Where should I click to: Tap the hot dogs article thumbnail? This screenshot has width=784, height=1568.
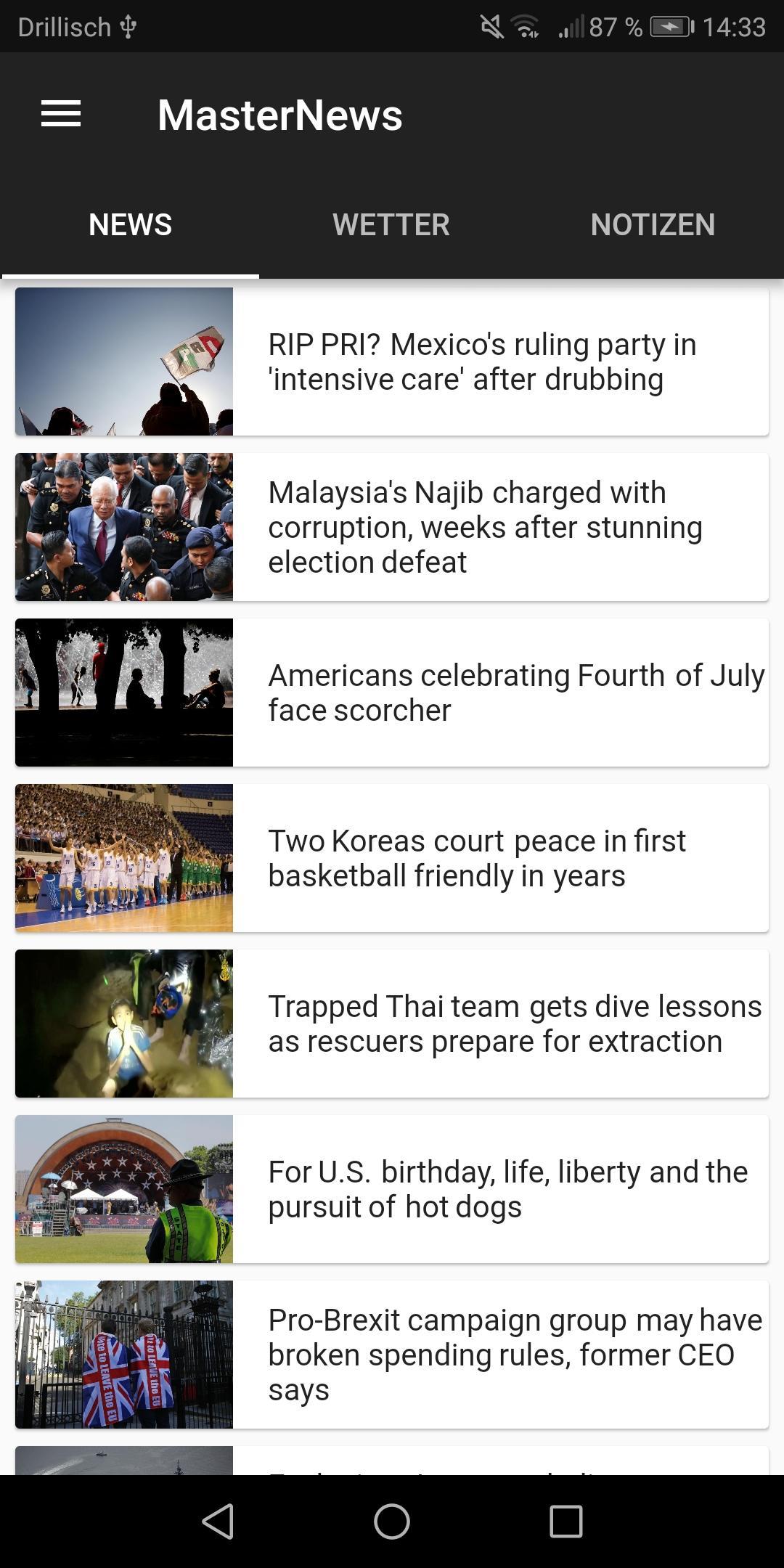click(124, 1188)
